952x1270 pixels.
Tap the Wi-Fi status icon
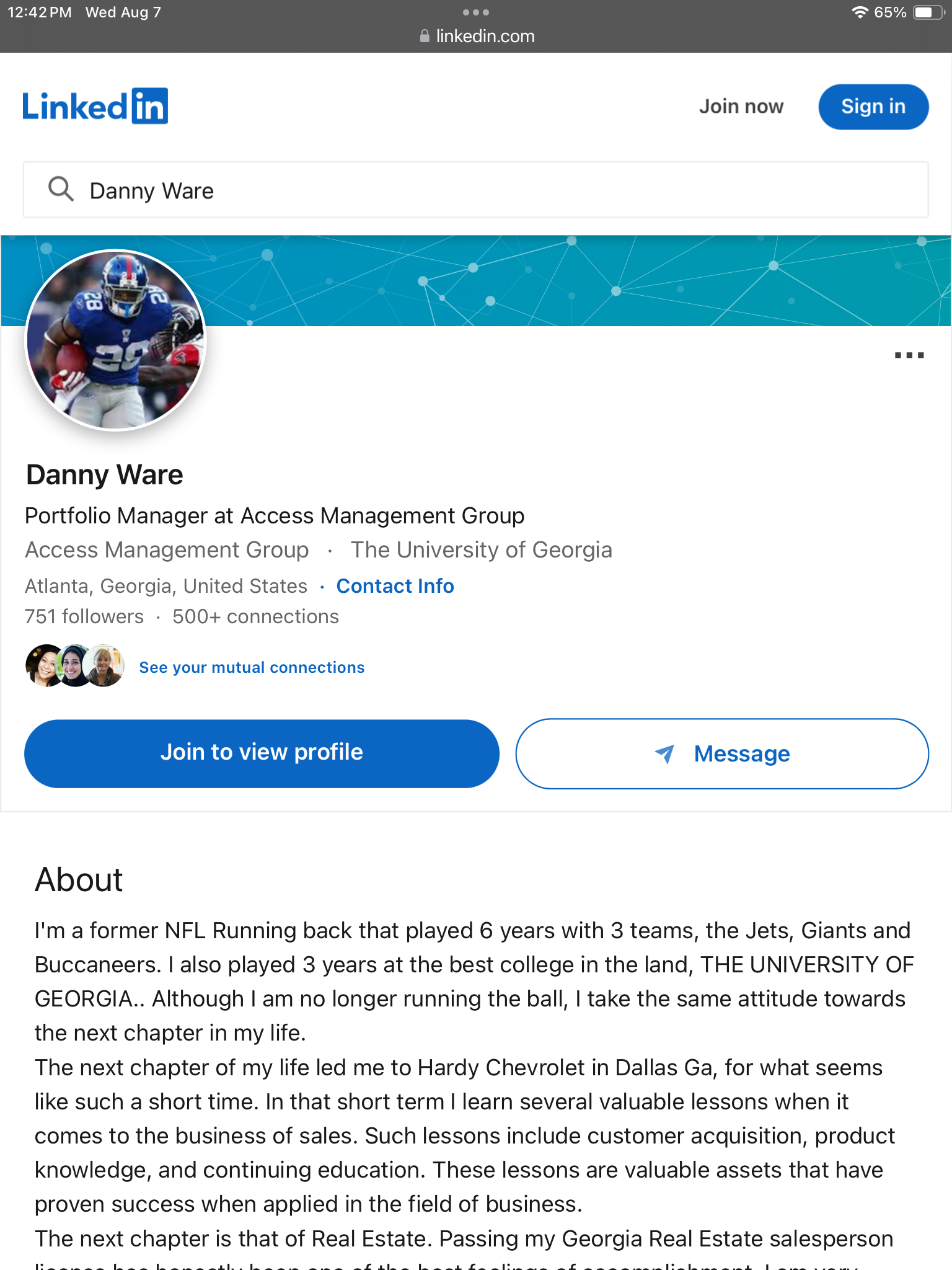pos(861,12)
